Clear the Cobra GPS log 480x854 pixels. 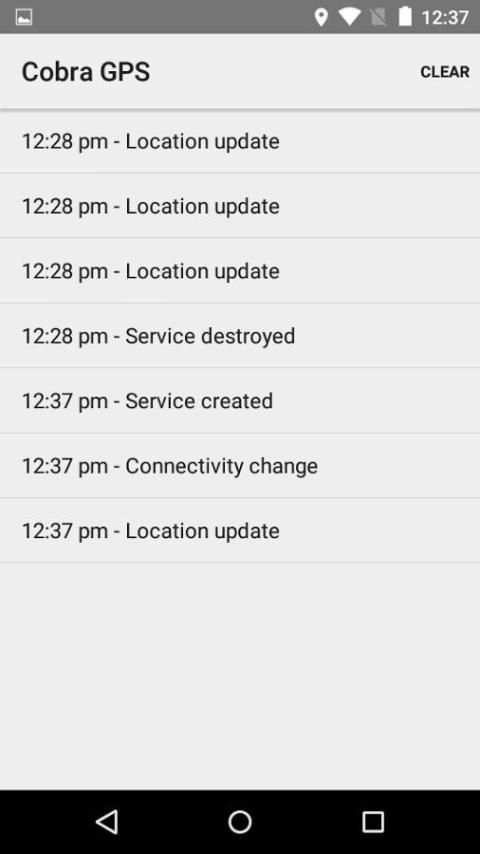point(445,72)
